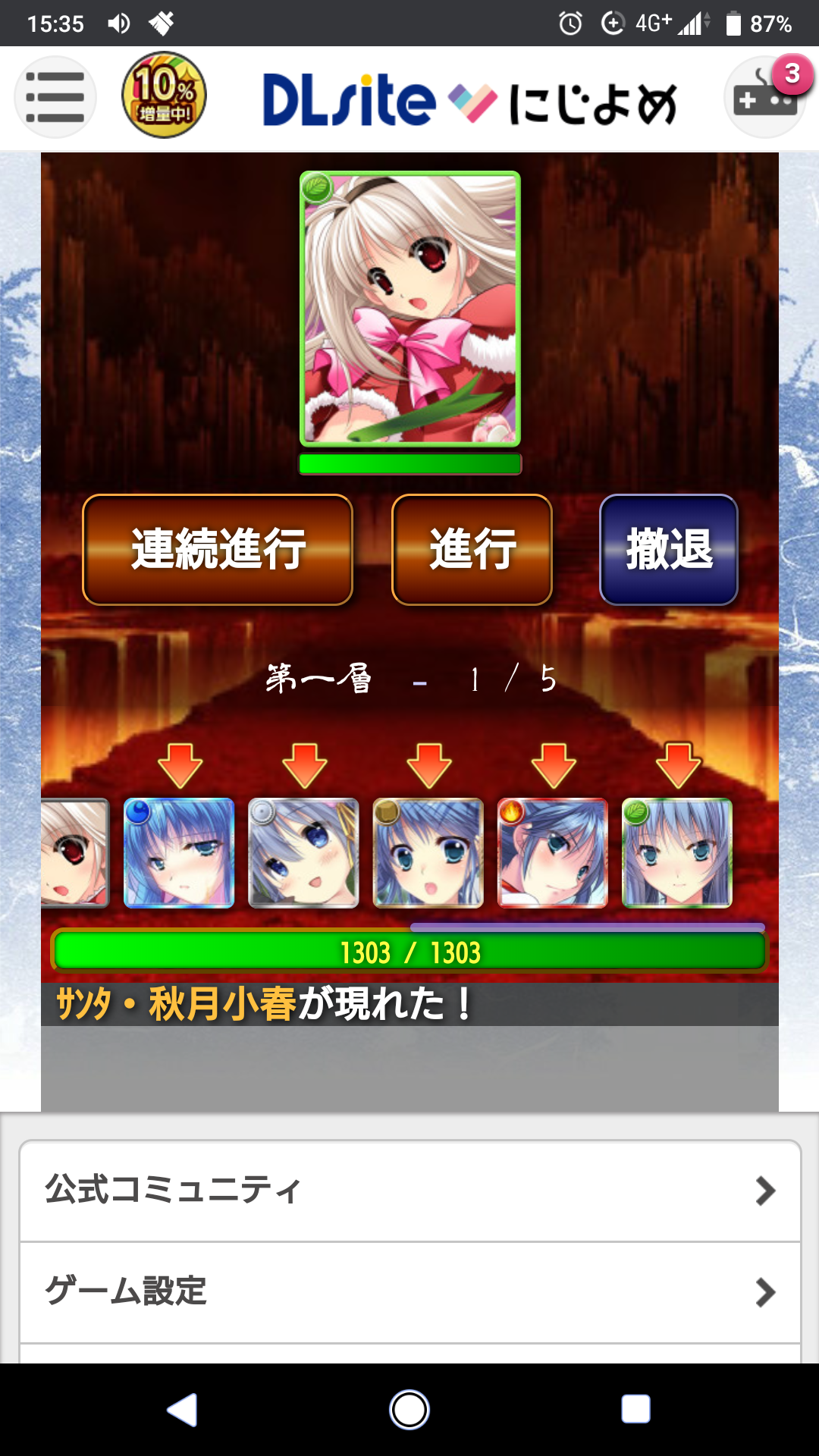Image resolution: width=819 pixels, height=1456 pixels.
Task: Select the party card with the red fire icon
Action: point(552,852)
